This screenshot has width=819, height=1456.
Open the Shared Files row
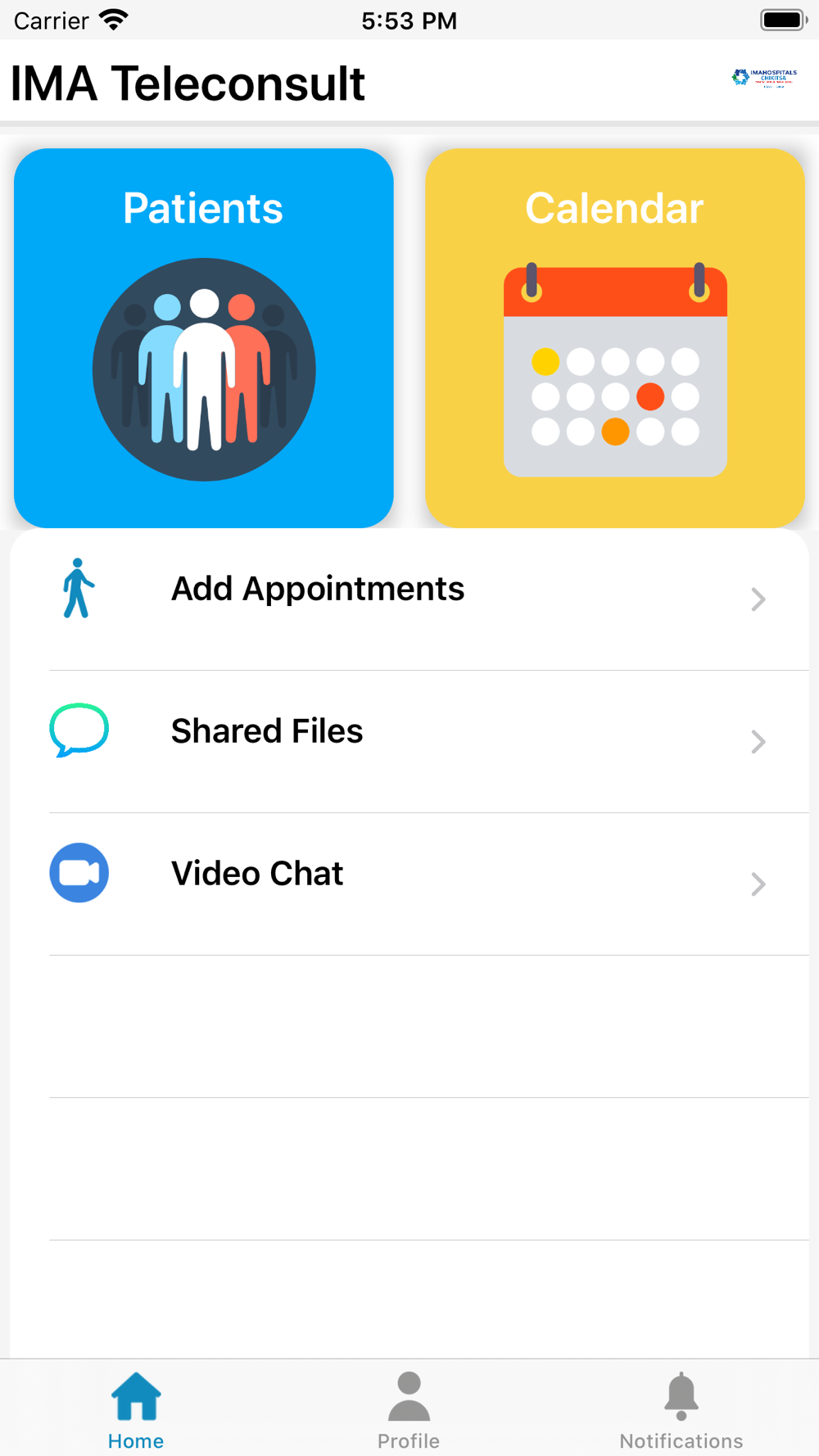tap(409, 742)
